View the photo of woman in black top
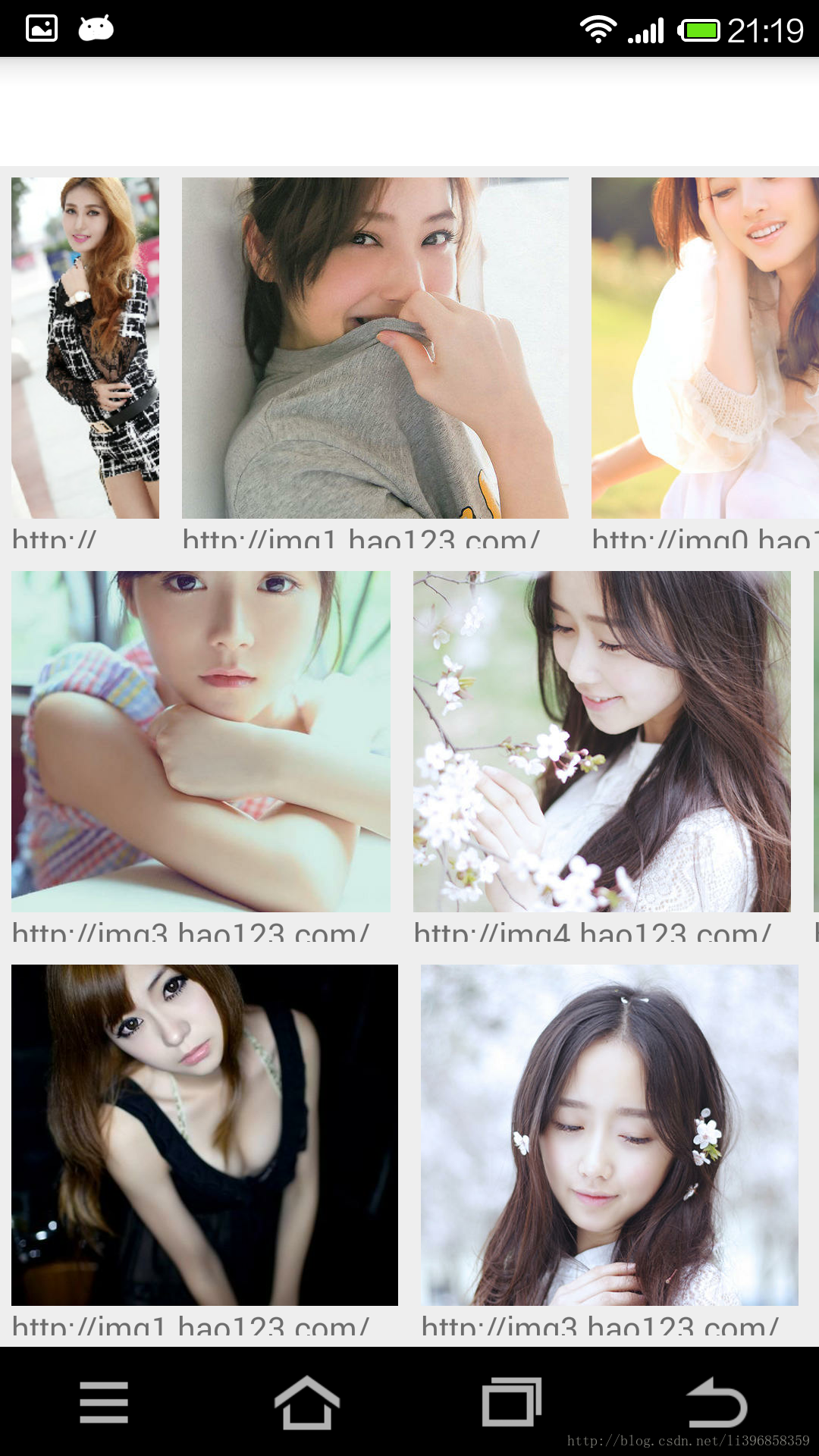This screenshot has height=1456, width=819. [204, 1134]
